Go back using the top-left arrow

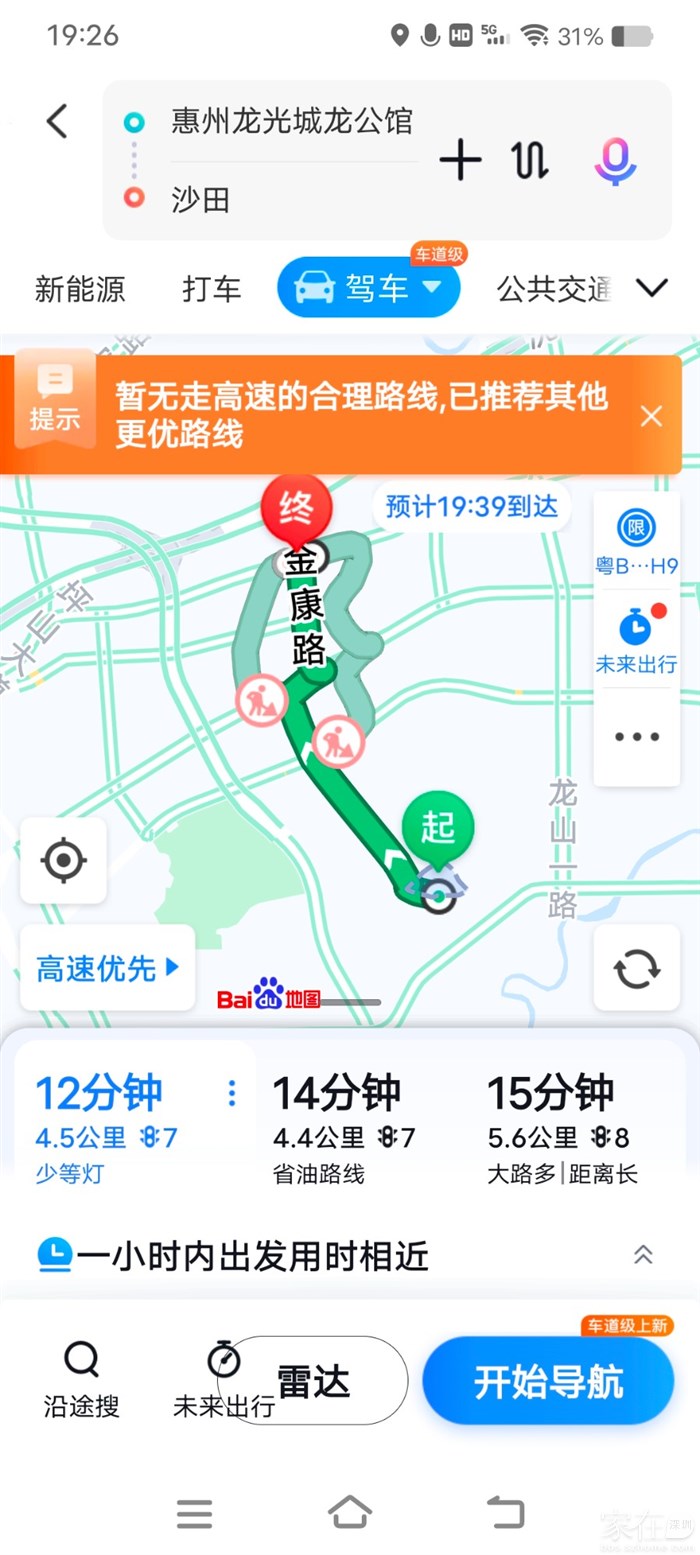pyautogui.click(x=57, y=122)
